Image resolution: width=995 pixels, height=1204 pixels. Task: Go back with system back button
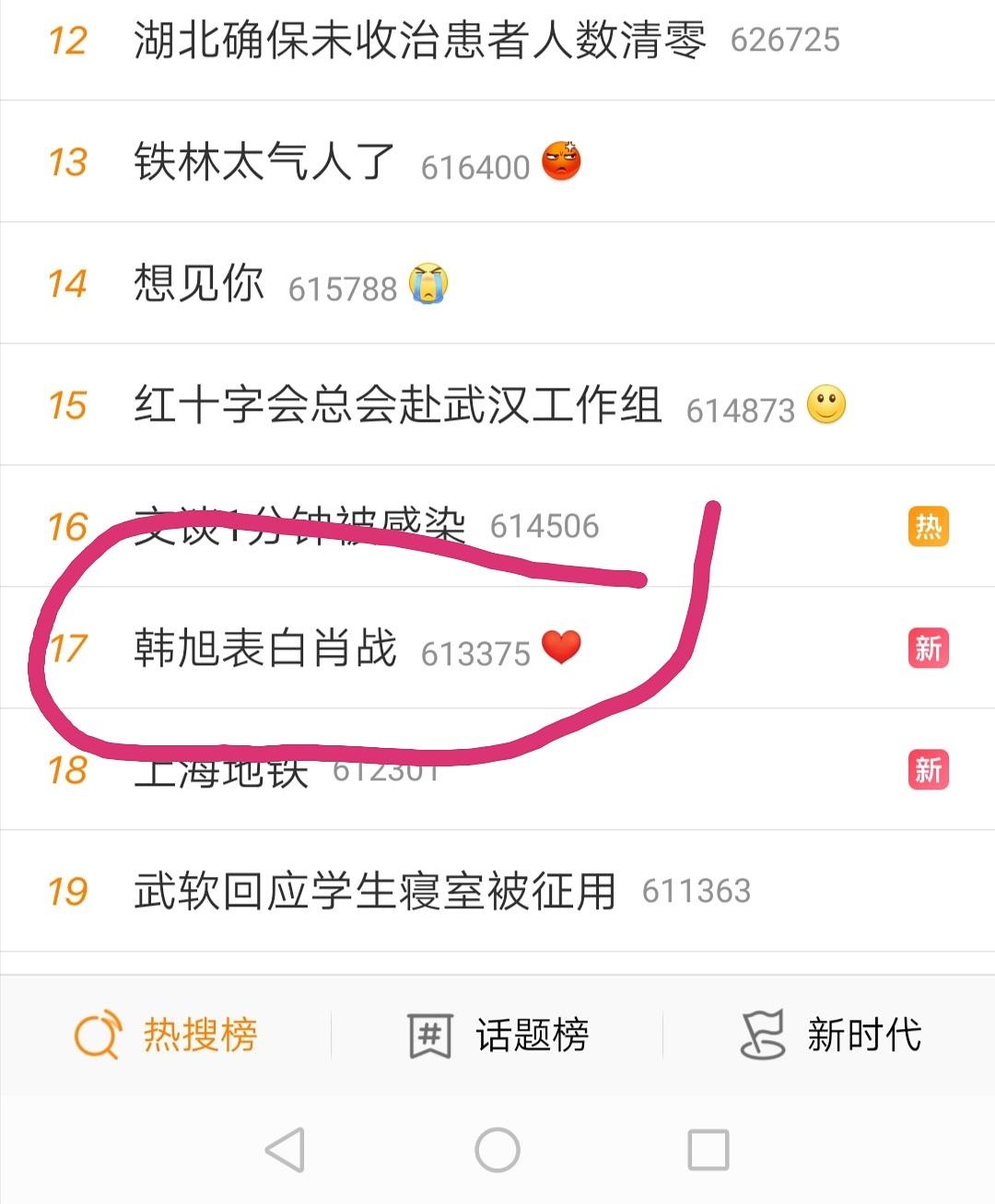pos(285,1150)
